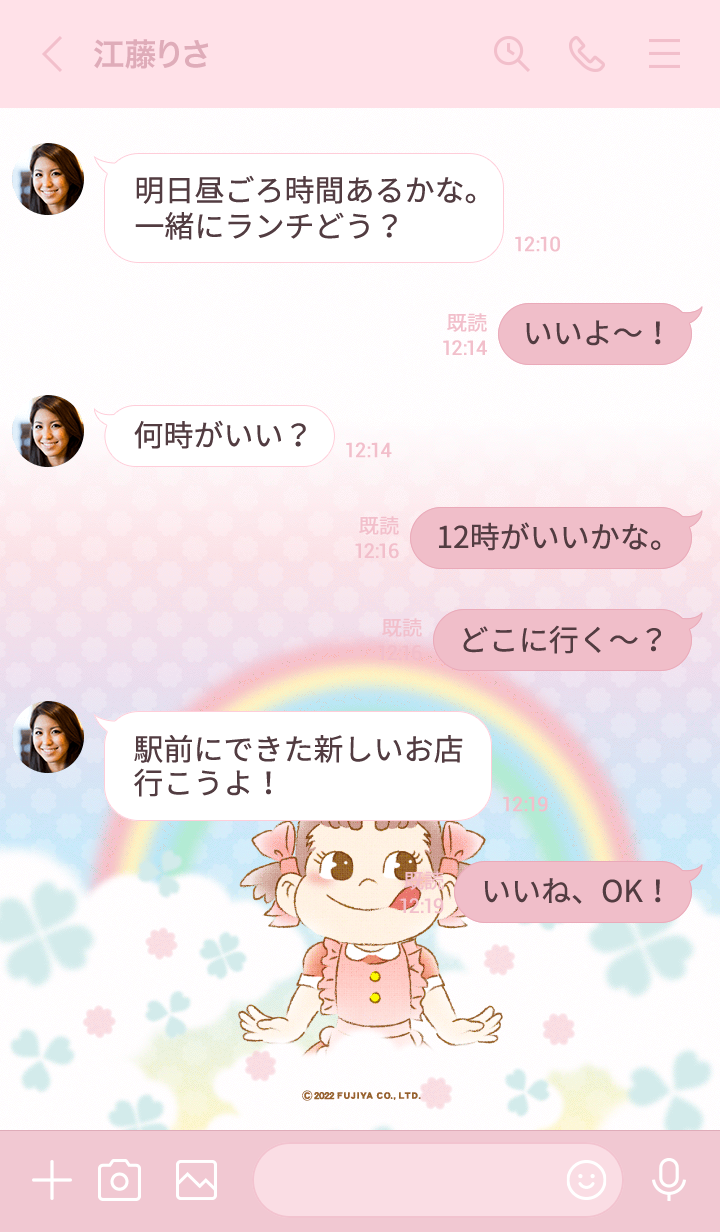Screen dimensions: 720x1232
Task: Tap the bubble about the new station-front shop
Action: [300, 765]
